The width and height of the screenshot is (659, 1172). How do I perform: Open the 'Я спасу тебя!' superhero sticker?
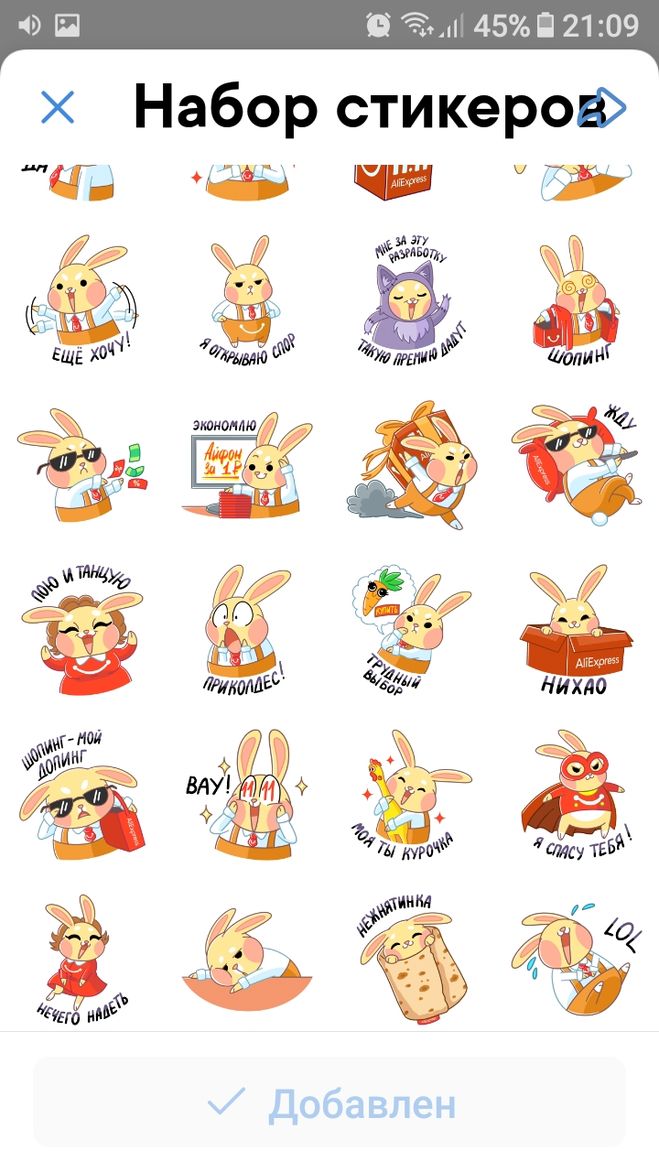(x=577, y=794)
